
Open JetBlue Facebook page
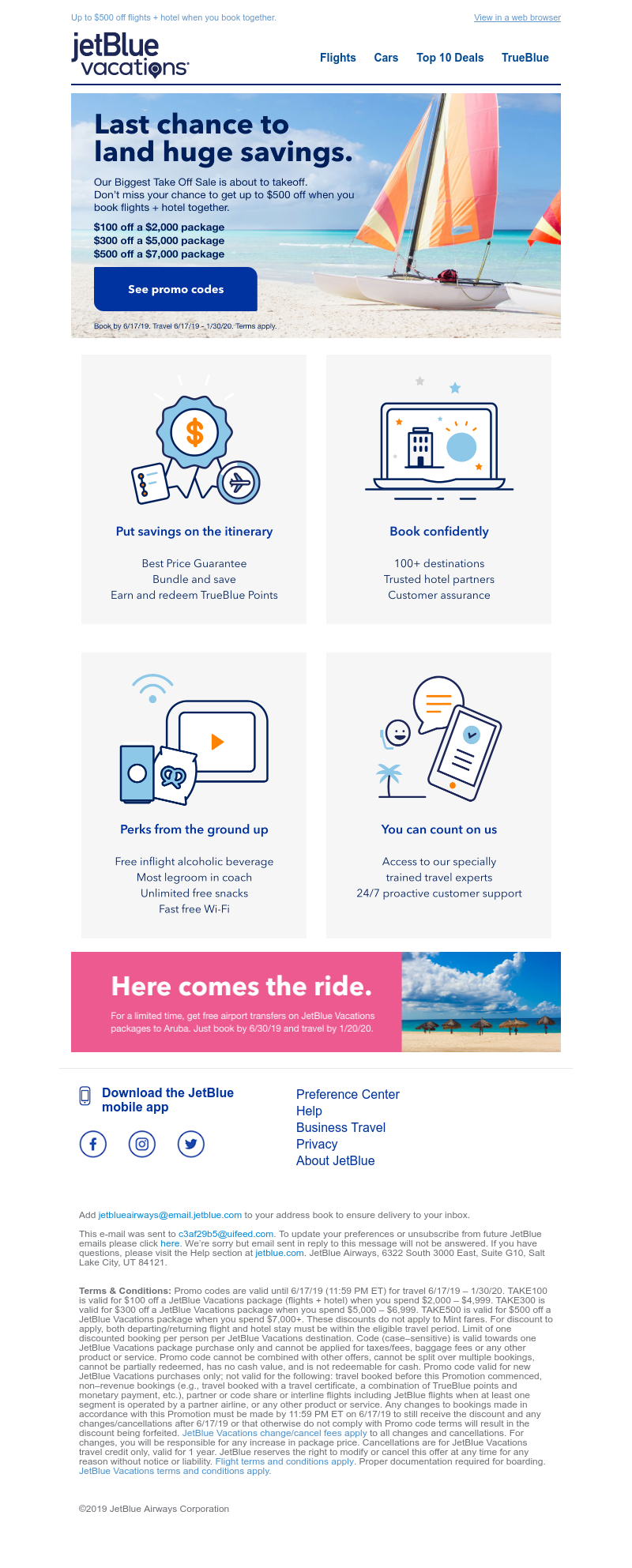click(x=93, y=1144)
